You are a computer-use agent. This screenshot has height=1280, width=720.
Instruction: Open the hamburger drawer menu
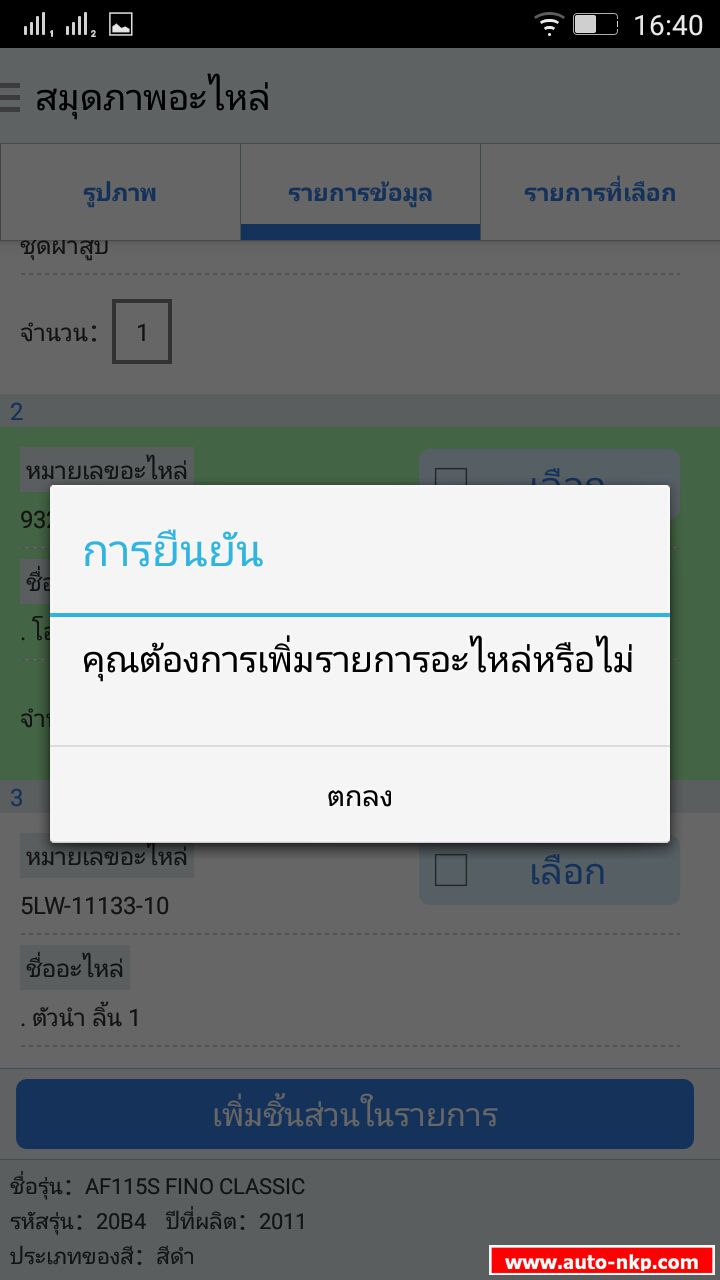click(10, 98)
